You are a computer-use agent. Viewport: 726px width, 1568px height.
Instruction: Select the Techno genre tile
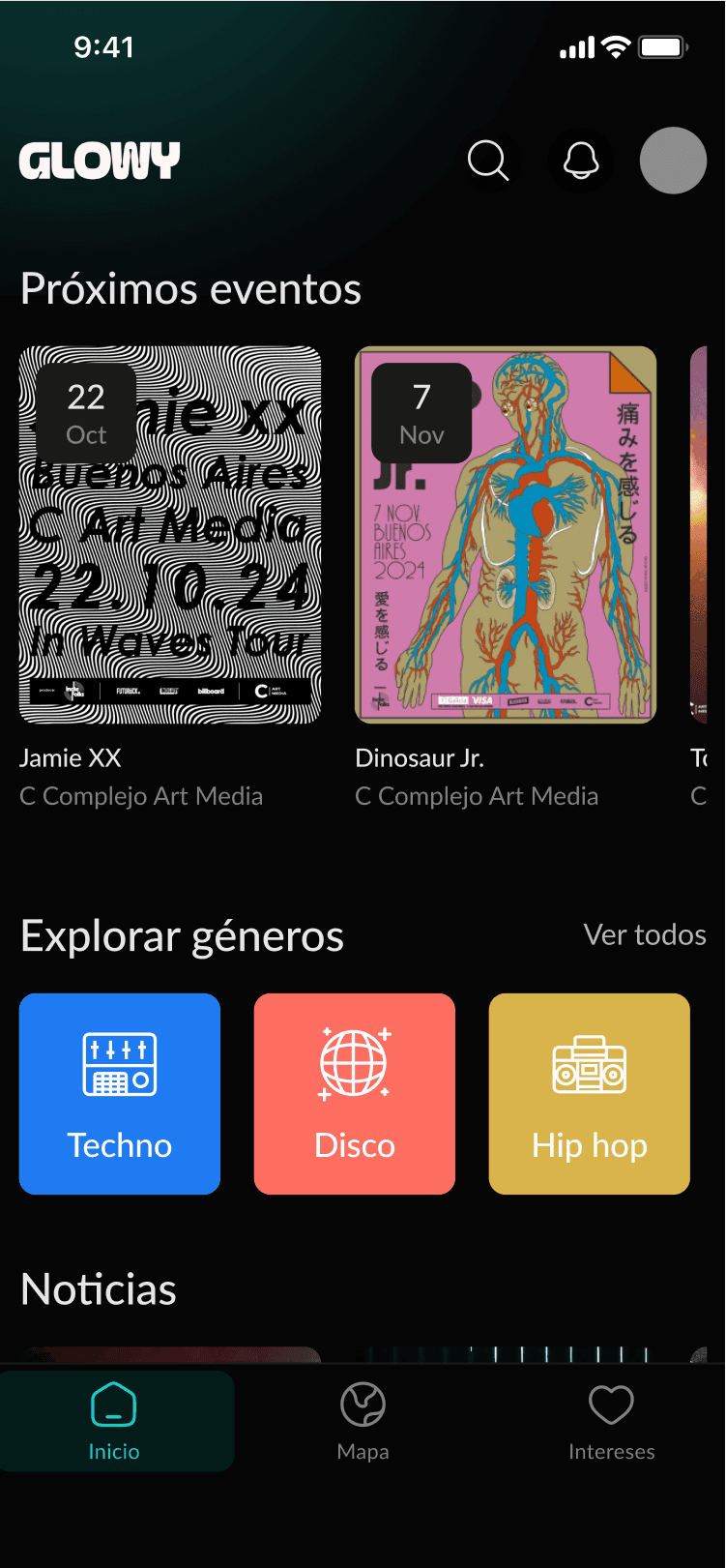tap(120, 1094)
